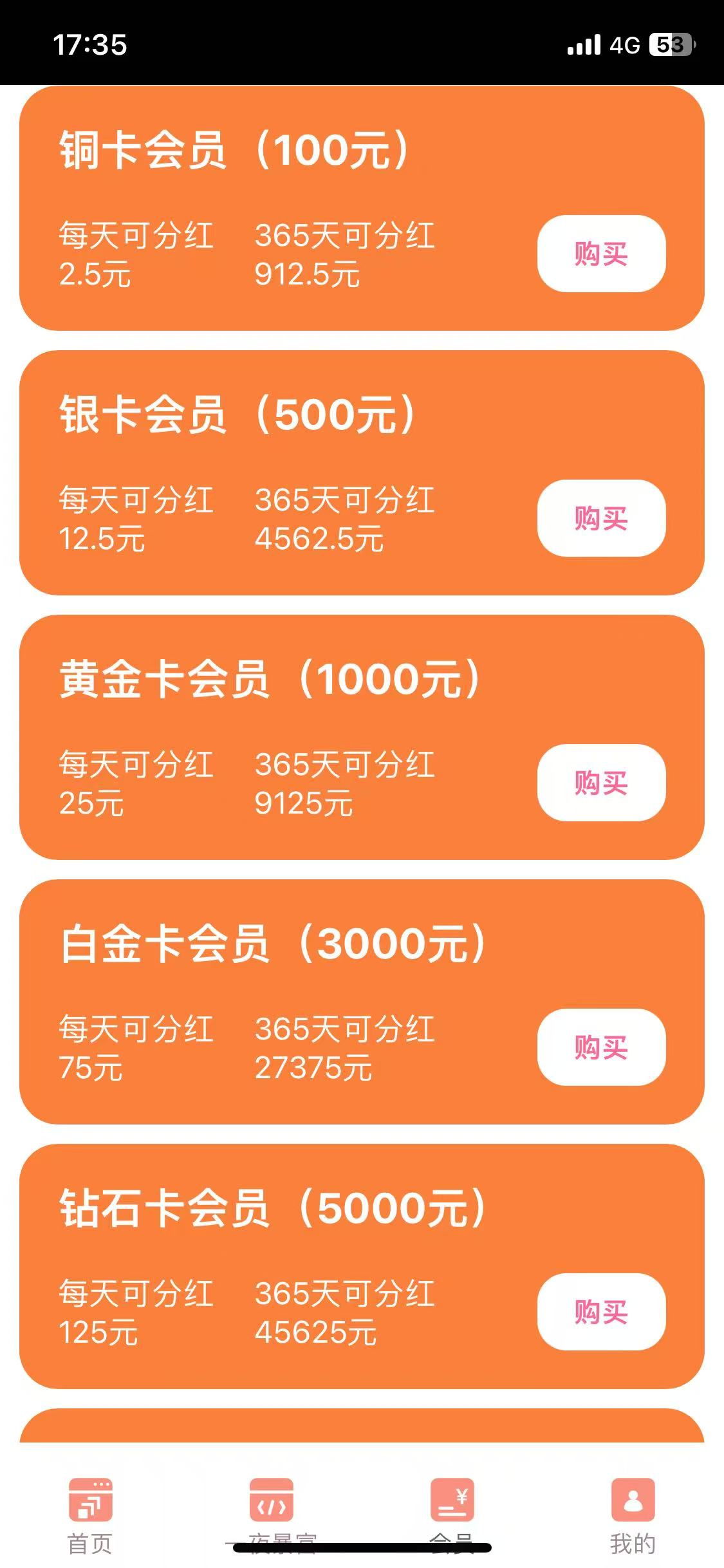
Task: Buy the 铜卡会员 100元 membership
Action: coord(601,254)
